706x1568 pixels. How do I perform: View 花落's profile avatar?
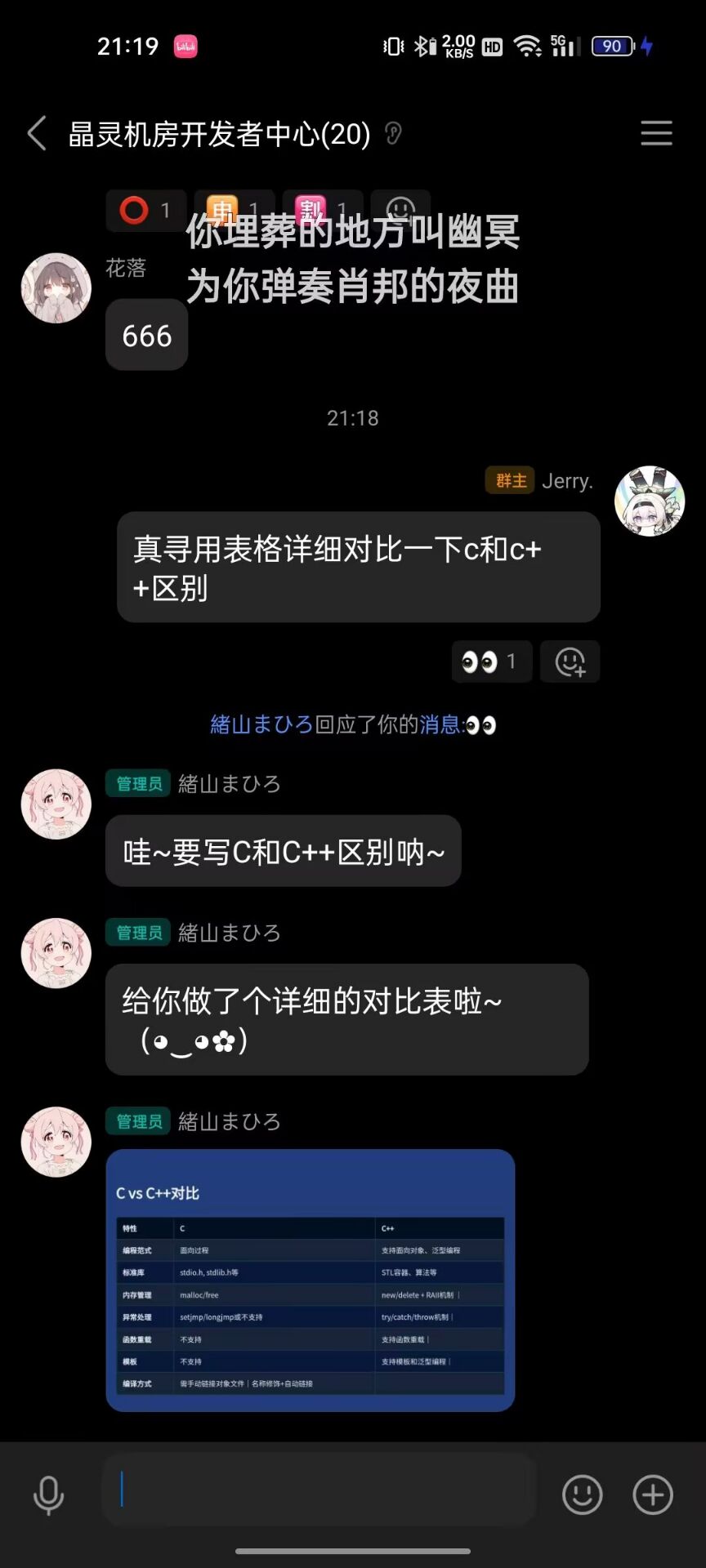pyautogui.click(x=56, y=288)
